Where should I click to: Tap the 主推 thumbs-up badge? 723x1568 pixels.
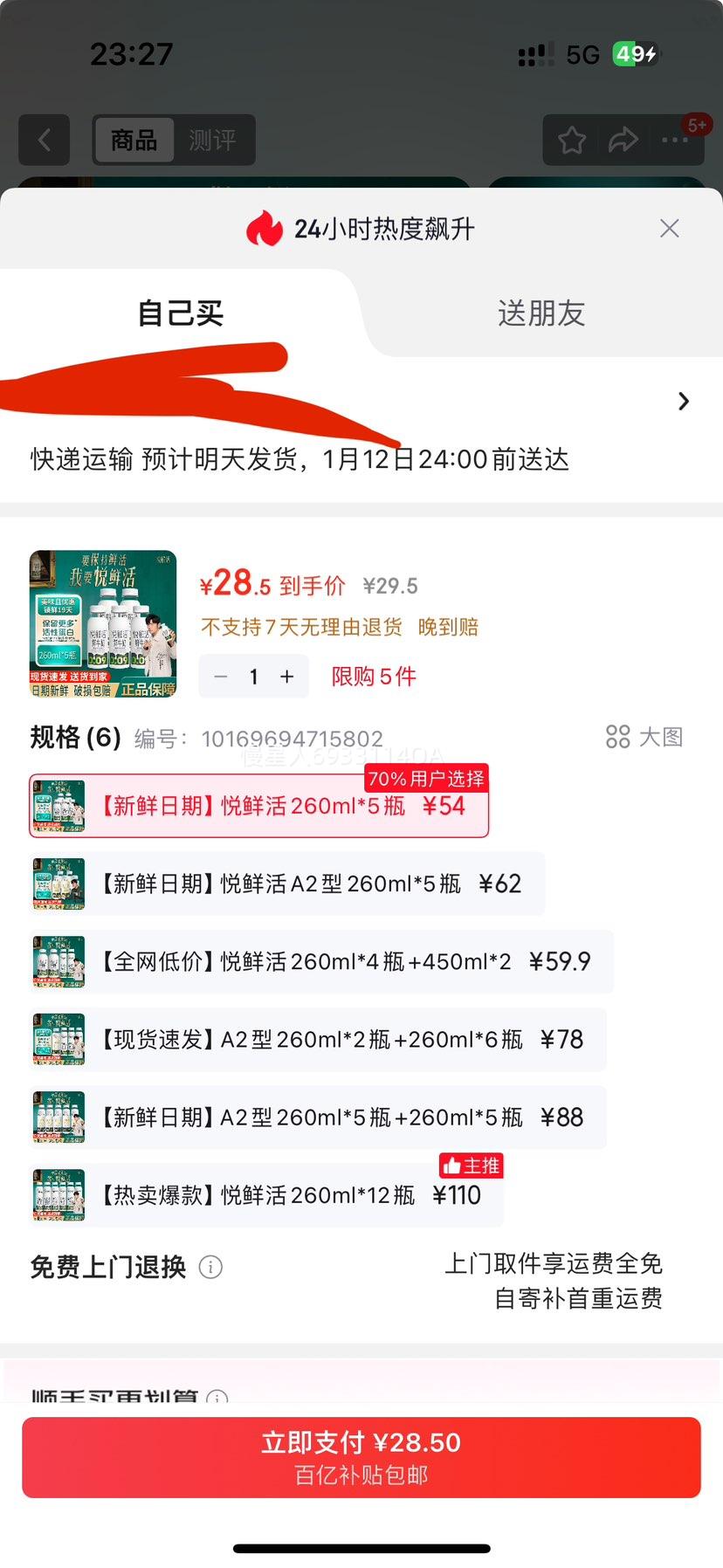471,1165
